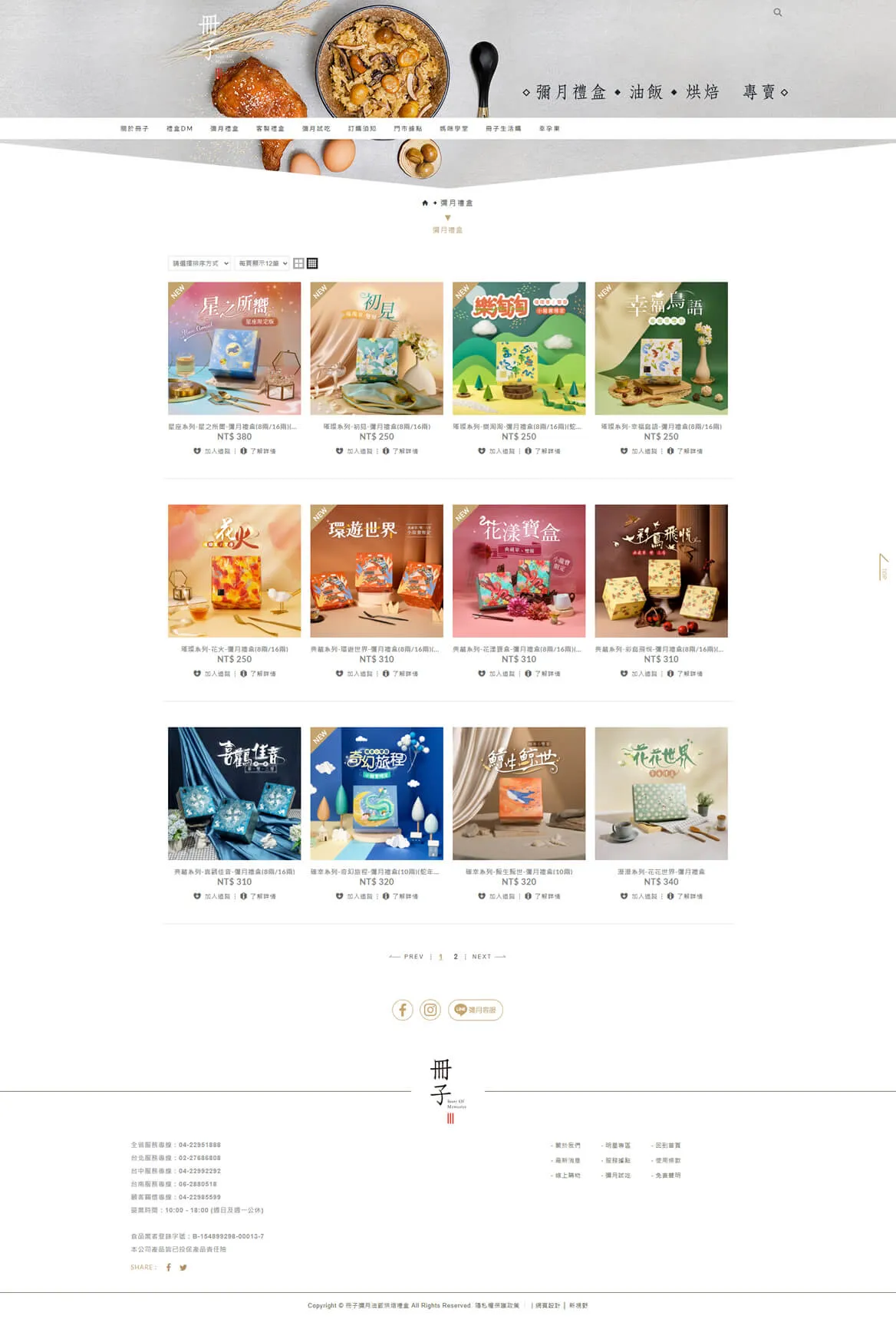Open the 關於冊子 menu item
This screenshot has height=1319, width=896.
point(134,129)
